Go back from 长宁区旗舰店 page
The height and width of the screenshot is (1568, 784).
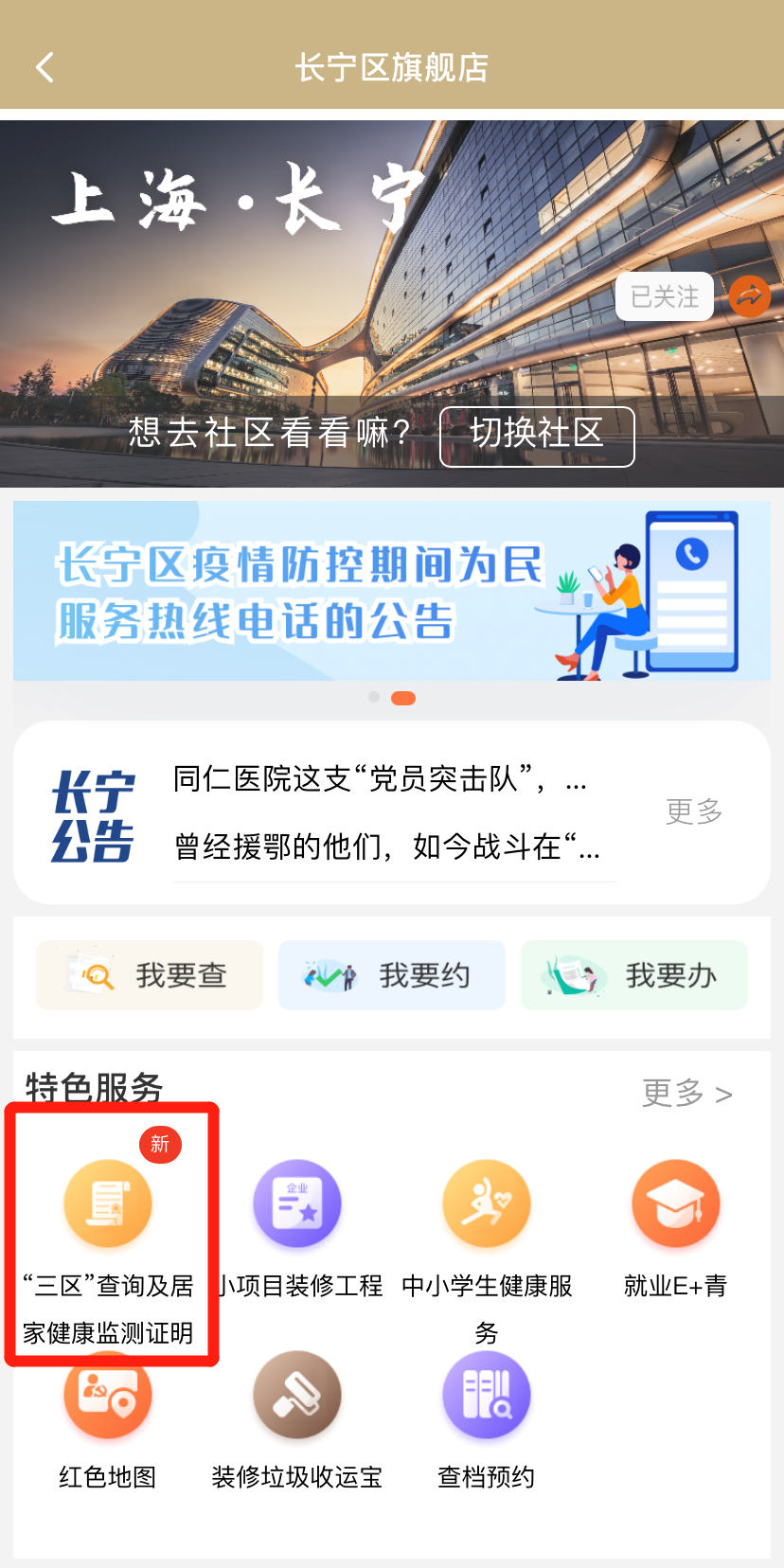pyautogui.click(x=45, y=67)
